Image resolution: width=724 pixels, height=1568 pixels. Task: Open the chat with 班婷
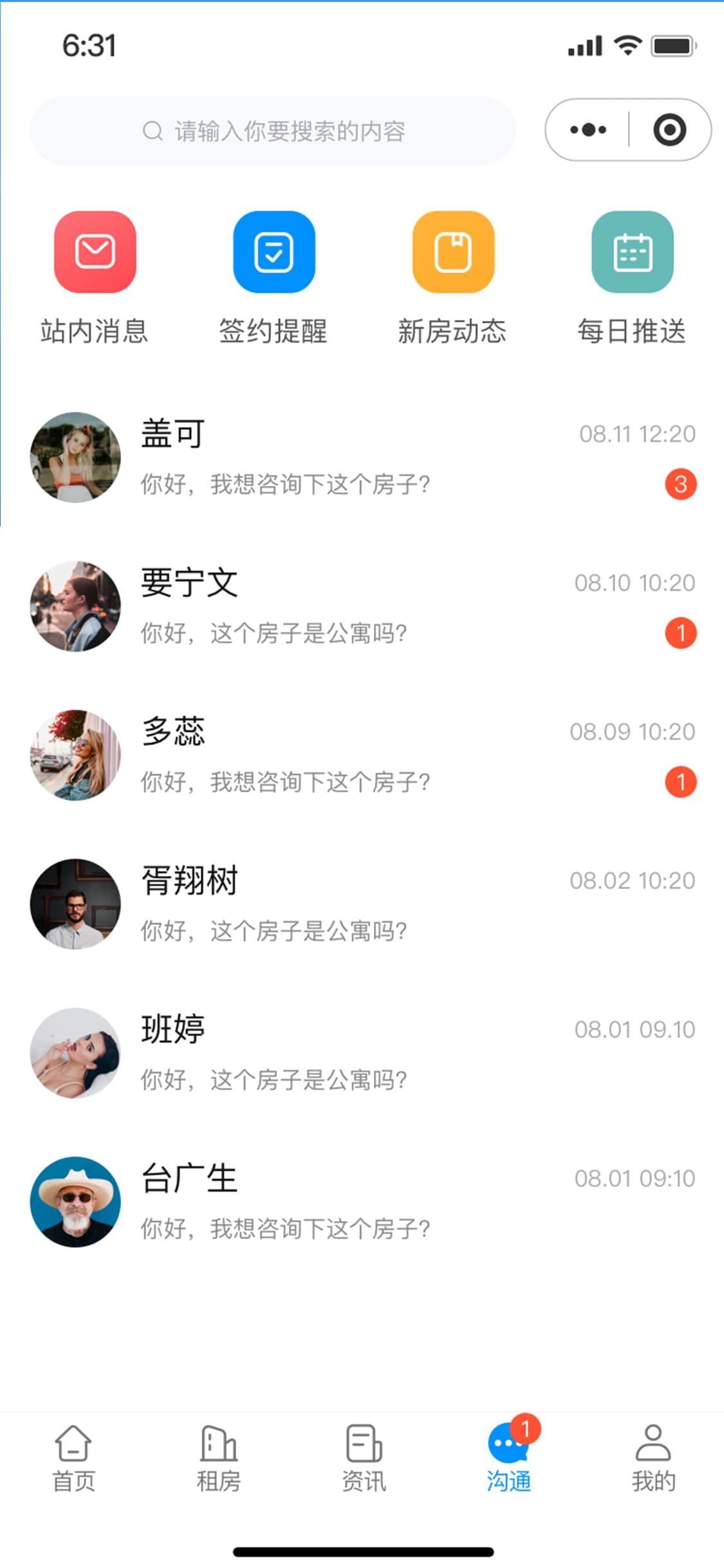(362, 1053)
